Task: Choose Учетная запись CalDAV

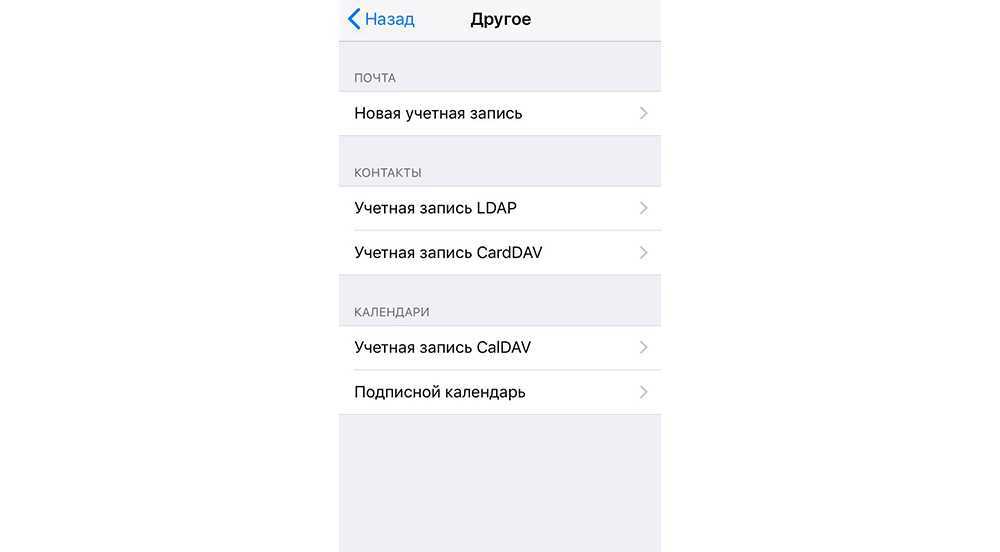Action: pyautogui.click(x=499, y=348)
